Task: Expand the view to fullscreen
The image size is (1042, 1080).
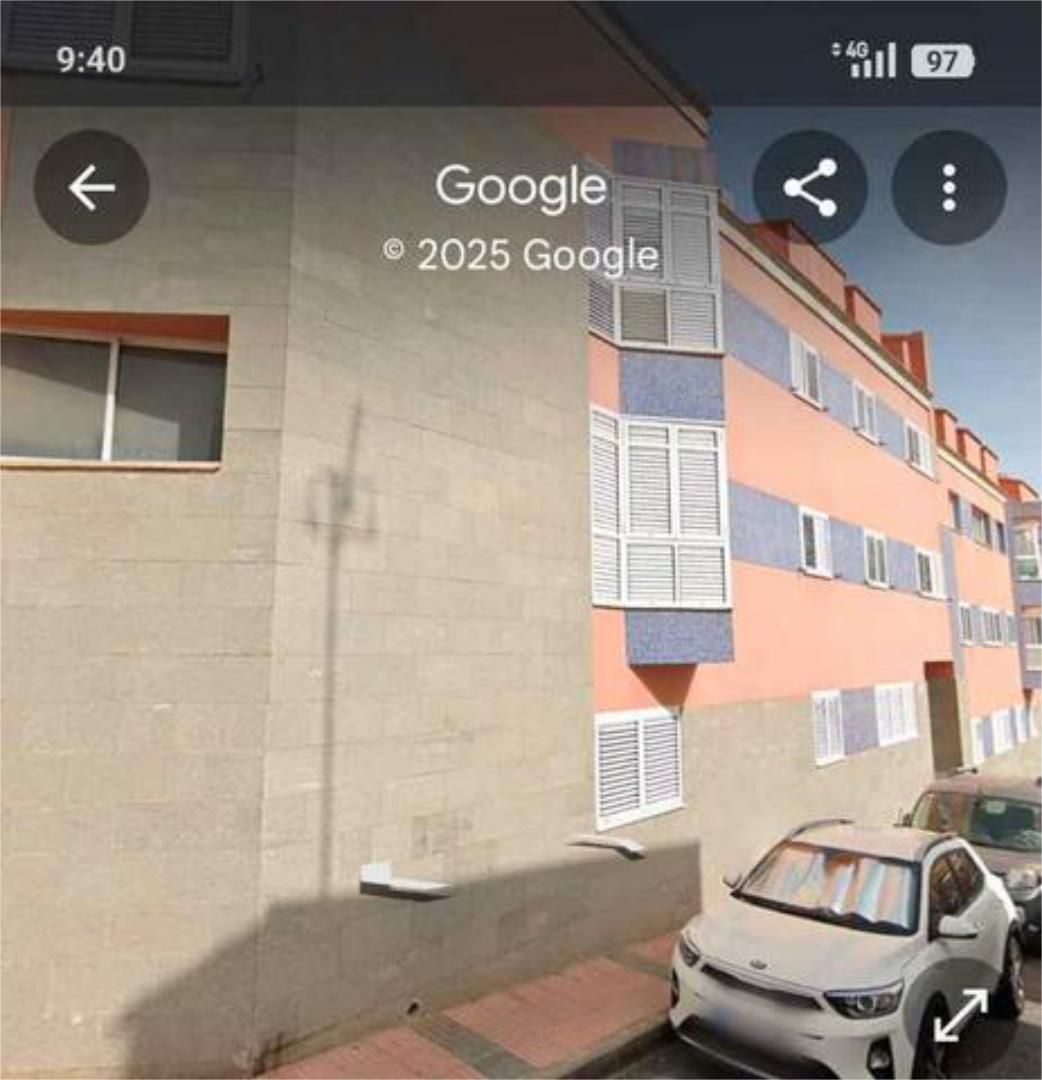Action: 960,1015
